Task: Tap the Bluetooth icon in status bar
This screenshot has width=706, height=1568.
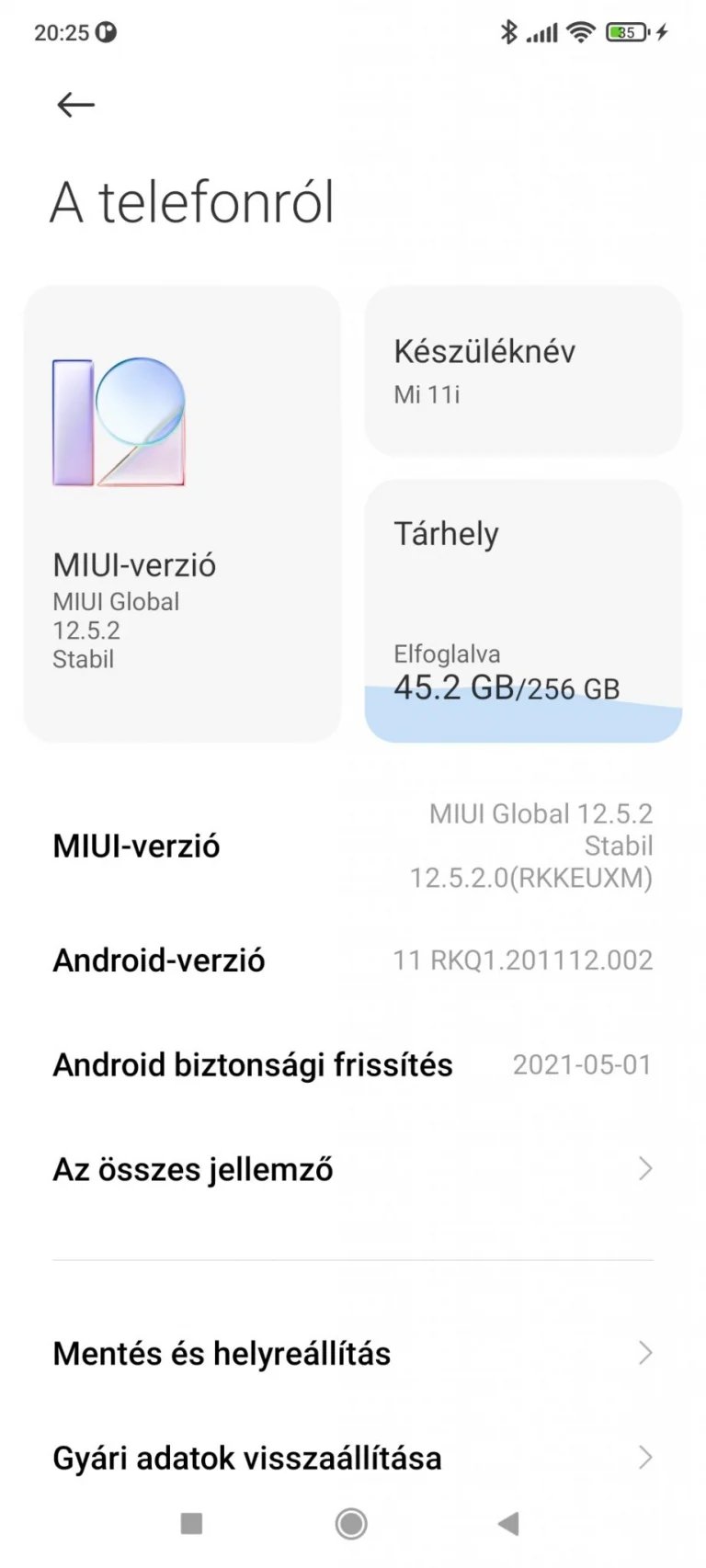Action: [x=507, y=32]
